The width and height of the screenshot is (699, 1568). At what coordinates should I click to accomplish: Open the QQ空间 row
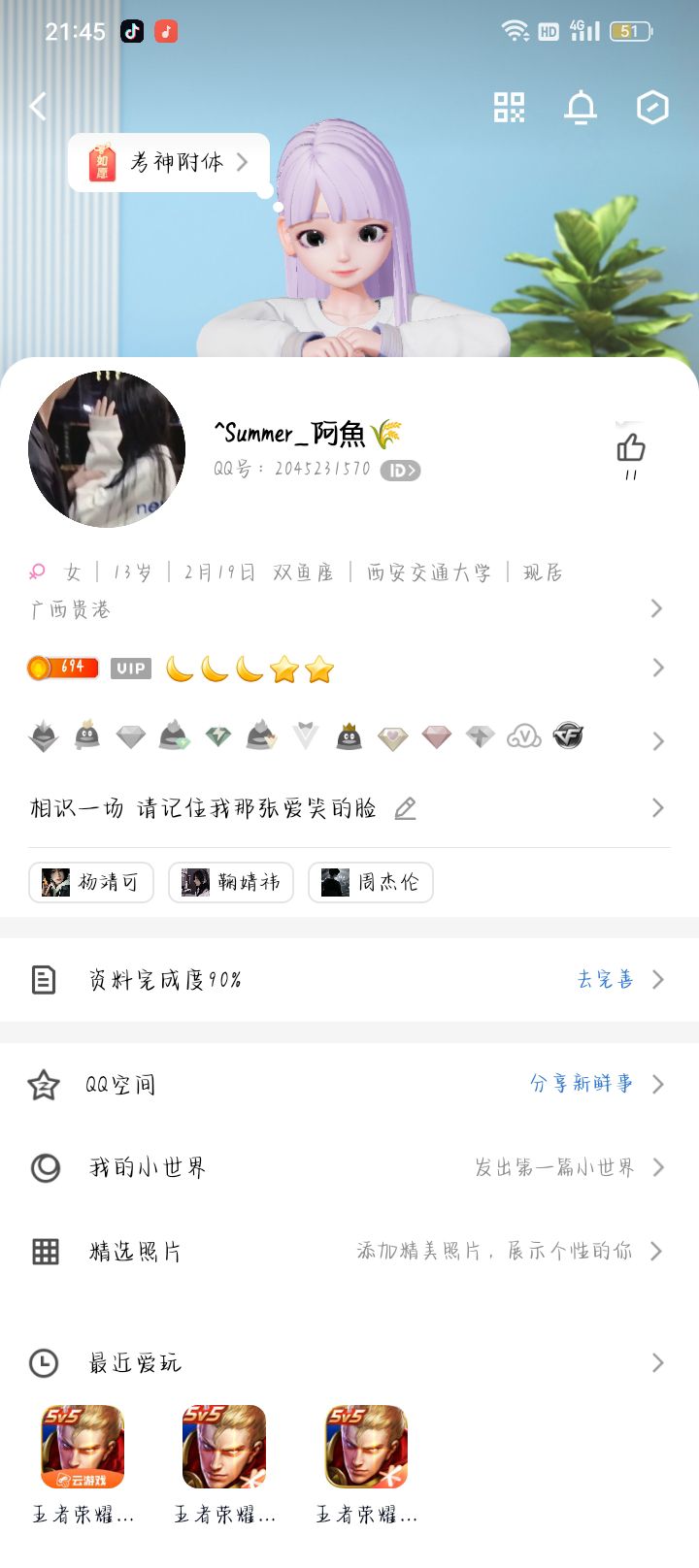pyautogui.click(x=349, y=1084)
